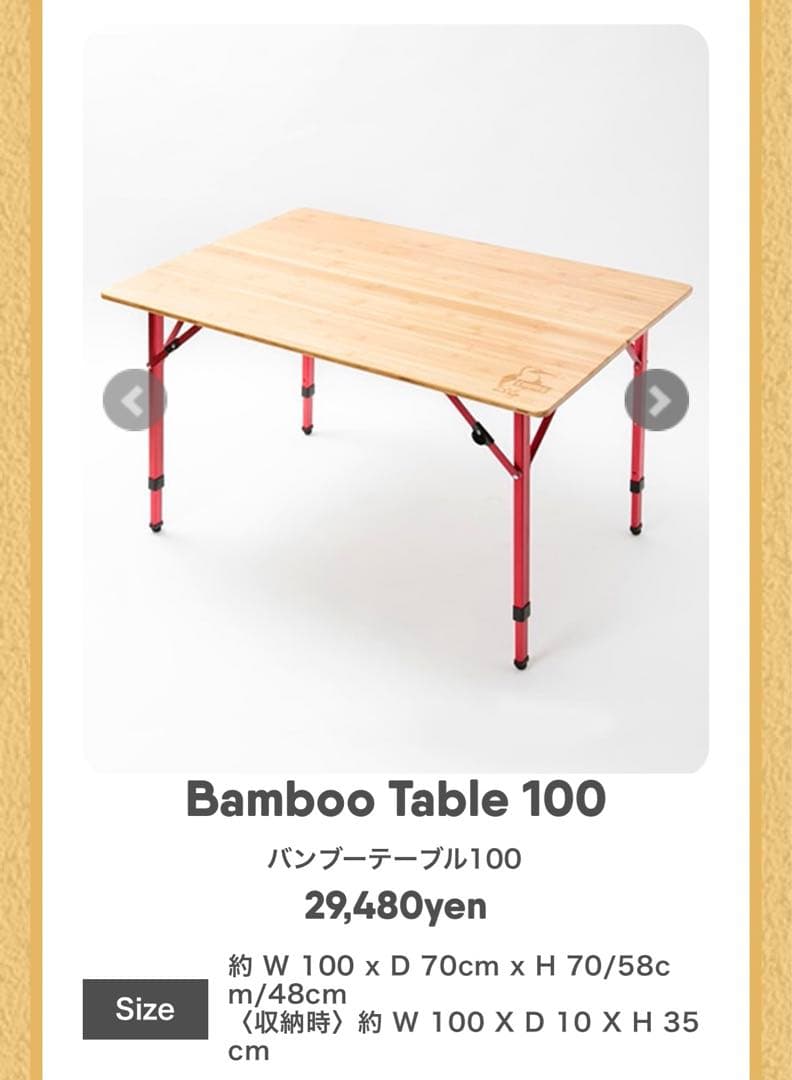
Task: Advance to the next Bamboo Table photo
Action: [x=656, y=400]
